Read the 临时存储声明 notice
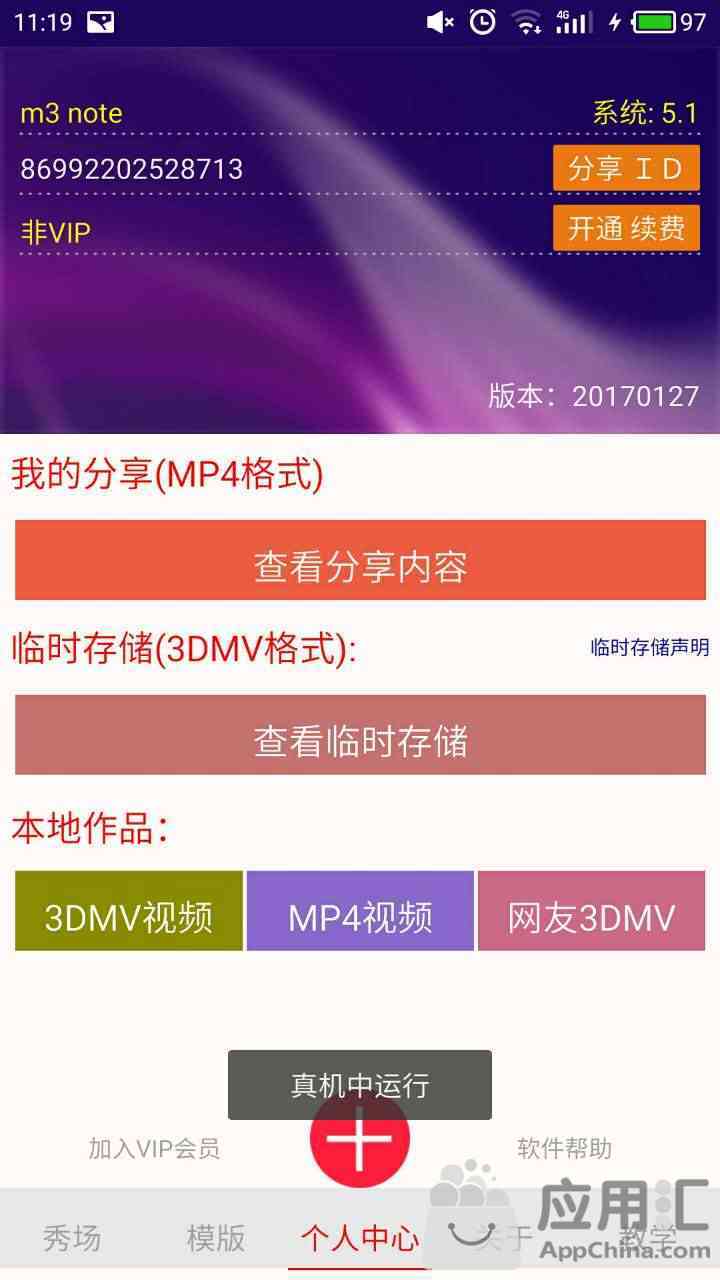720x1280 pixels. tap(650, 647)
